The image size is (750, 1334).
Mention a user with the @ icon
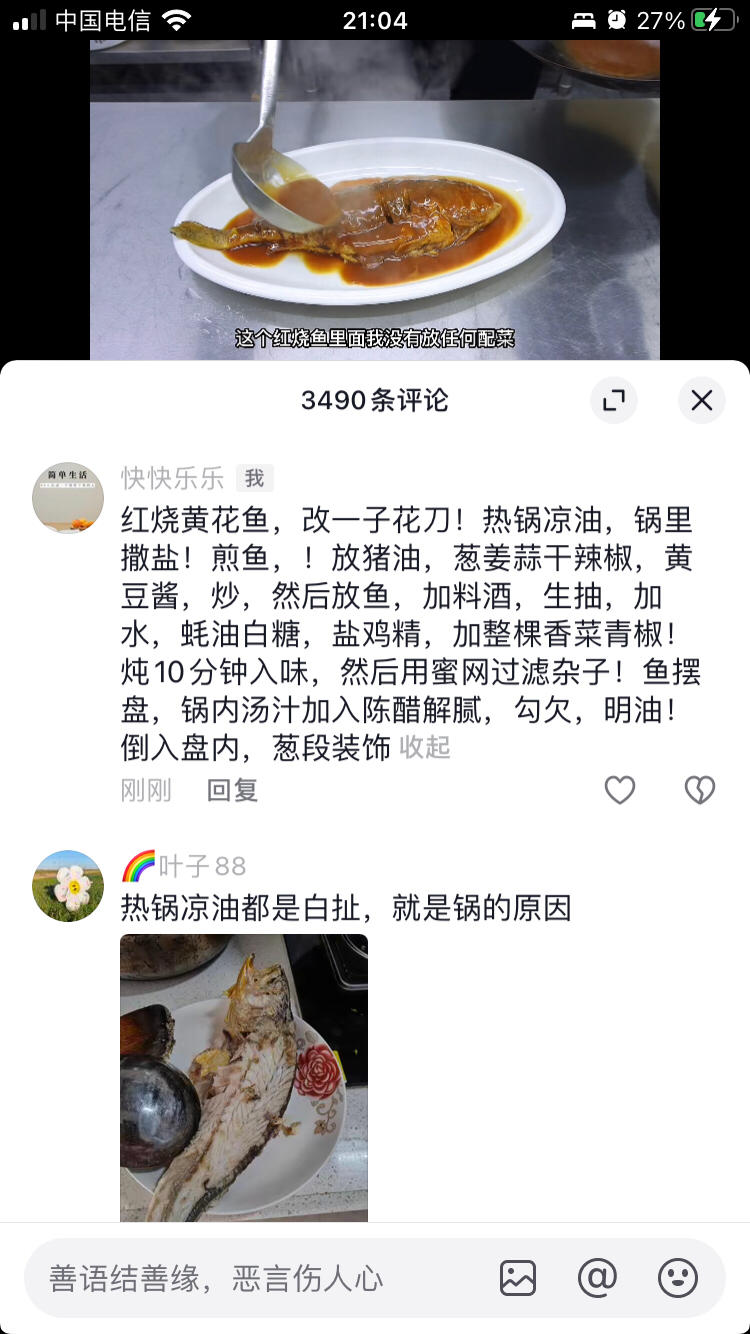coord(597,1278)
